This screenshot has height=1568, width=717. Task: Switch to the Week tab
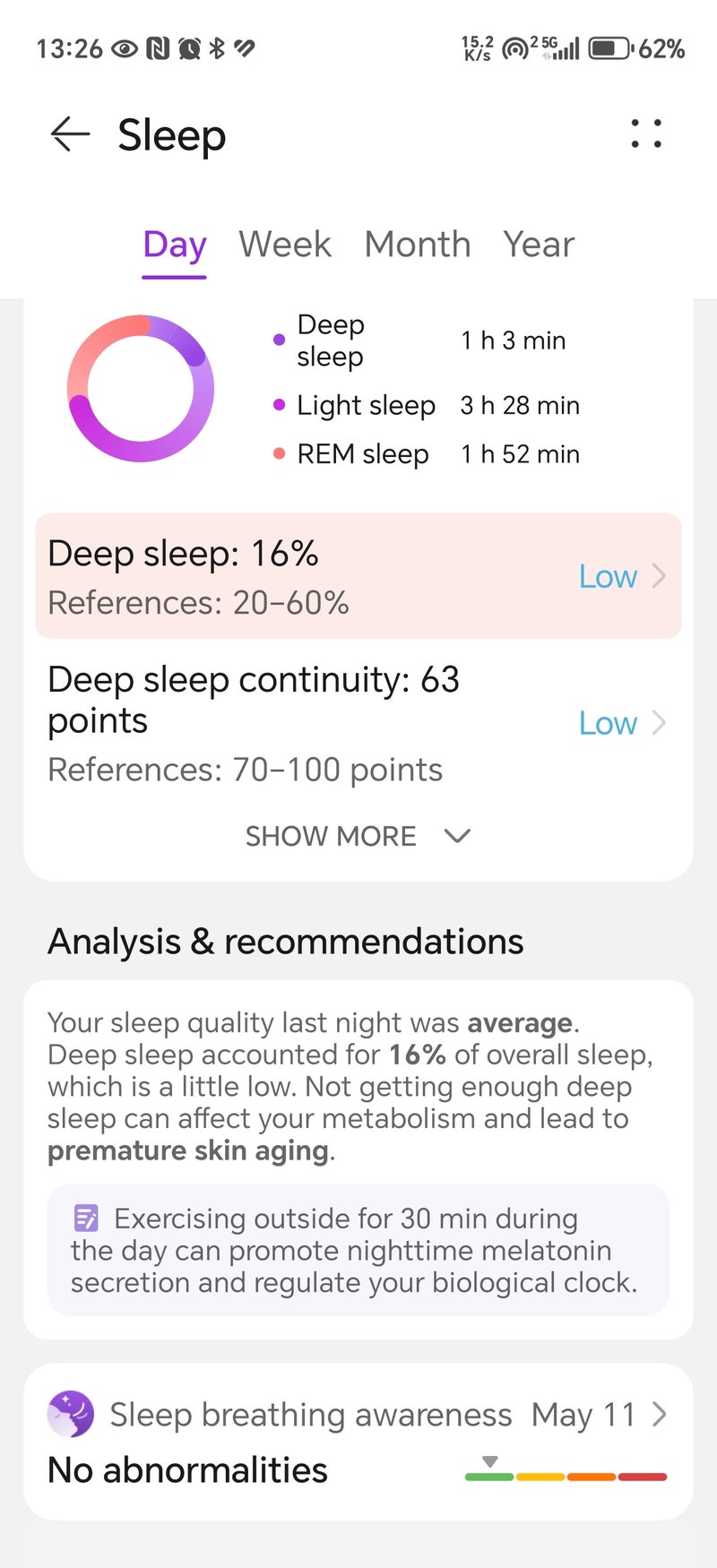(x=285, y=245)
